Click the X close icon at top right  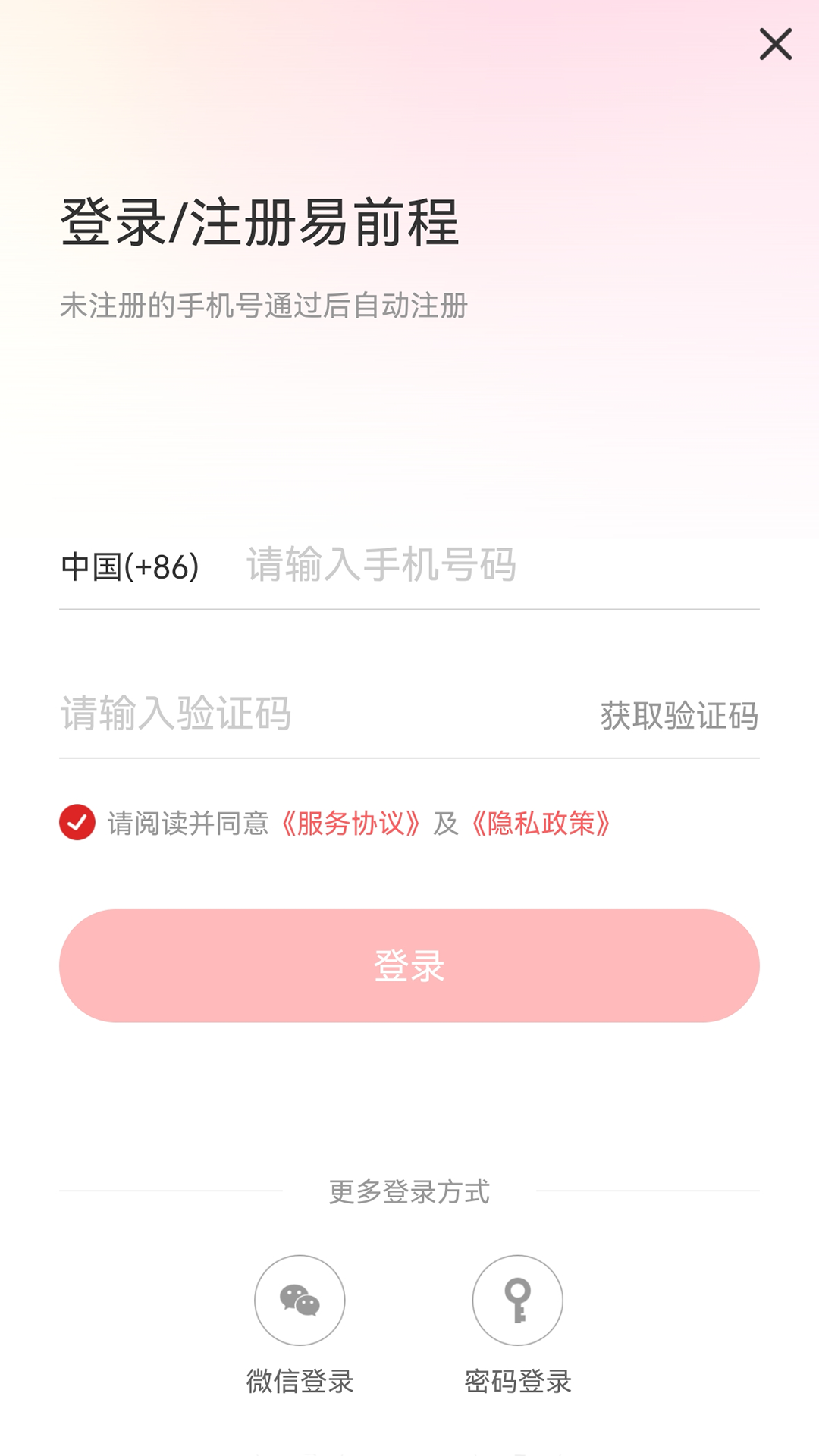coord(774,45)
